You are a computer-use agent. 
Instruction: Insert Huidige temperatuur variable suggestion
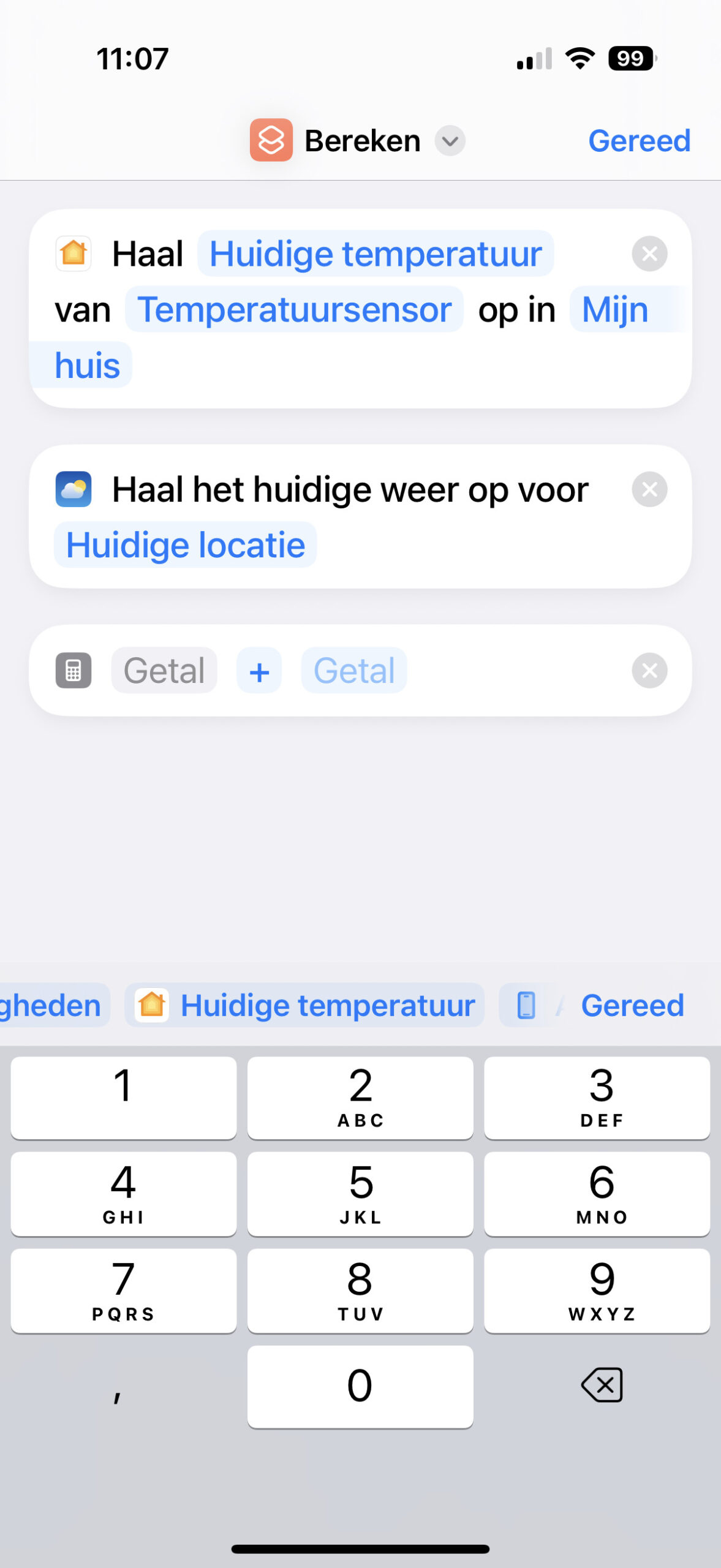click(305, 1005)
